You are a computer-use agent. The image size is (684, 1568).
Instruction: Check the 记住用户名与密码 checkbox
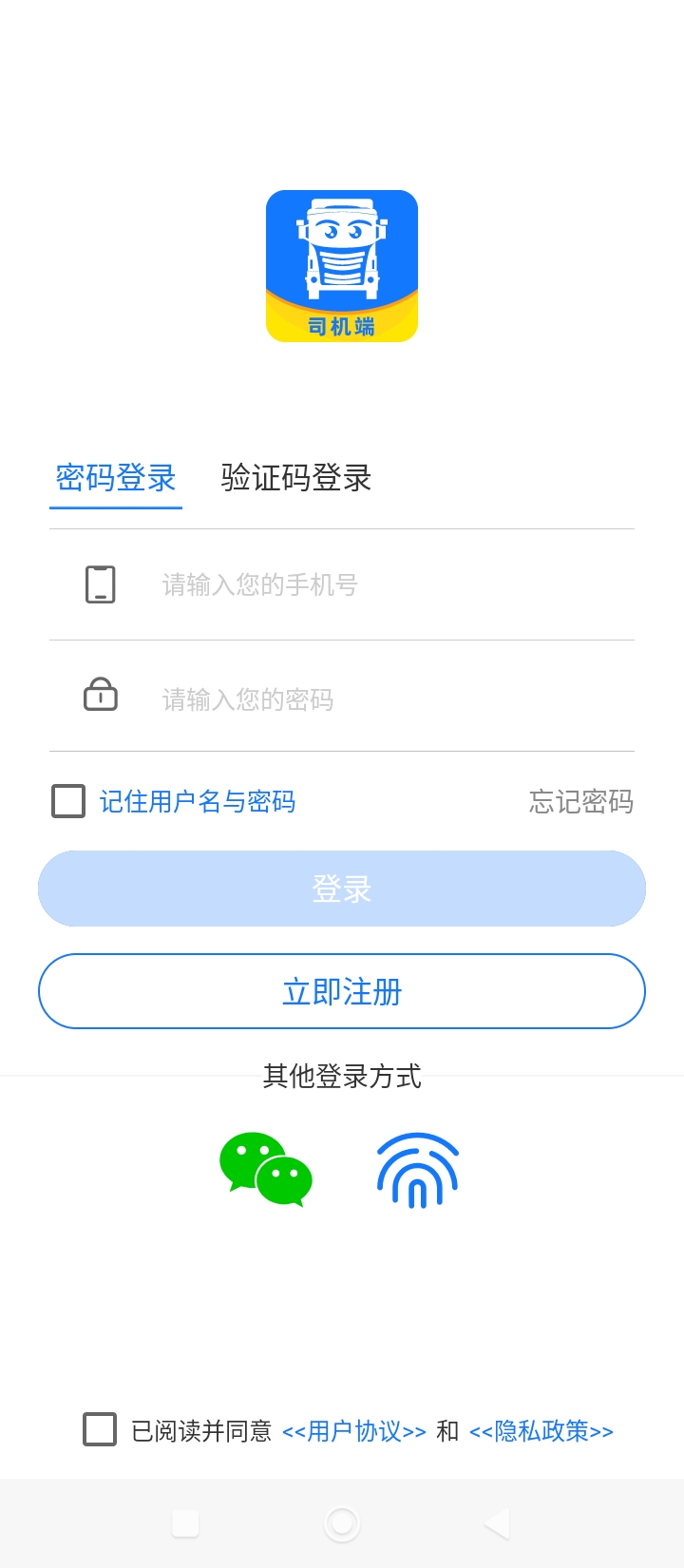click(68, 801)
